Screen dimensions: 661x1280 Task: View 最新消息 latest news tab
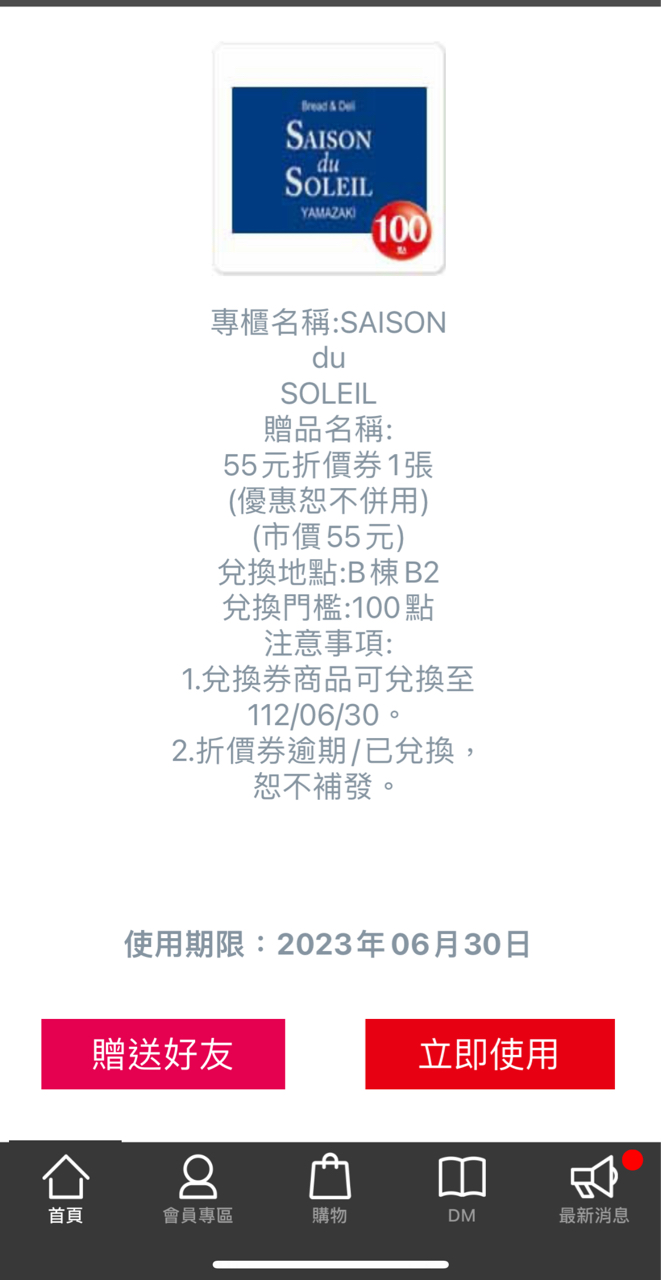[x=594, y=1190]
